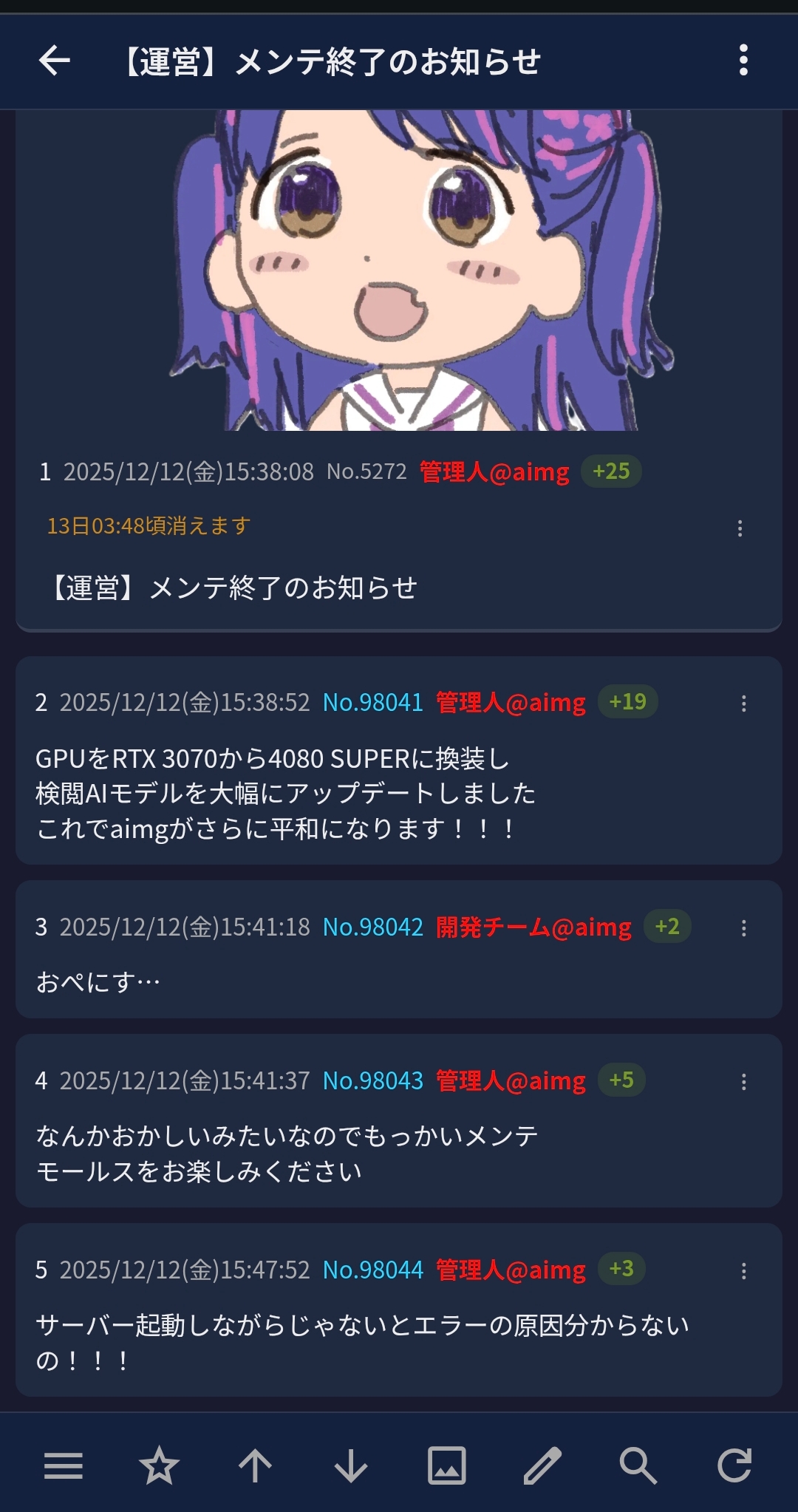Open the thread overflow menu in header
The width and height of the screenshot is (798, 1512).
point(743,61)
